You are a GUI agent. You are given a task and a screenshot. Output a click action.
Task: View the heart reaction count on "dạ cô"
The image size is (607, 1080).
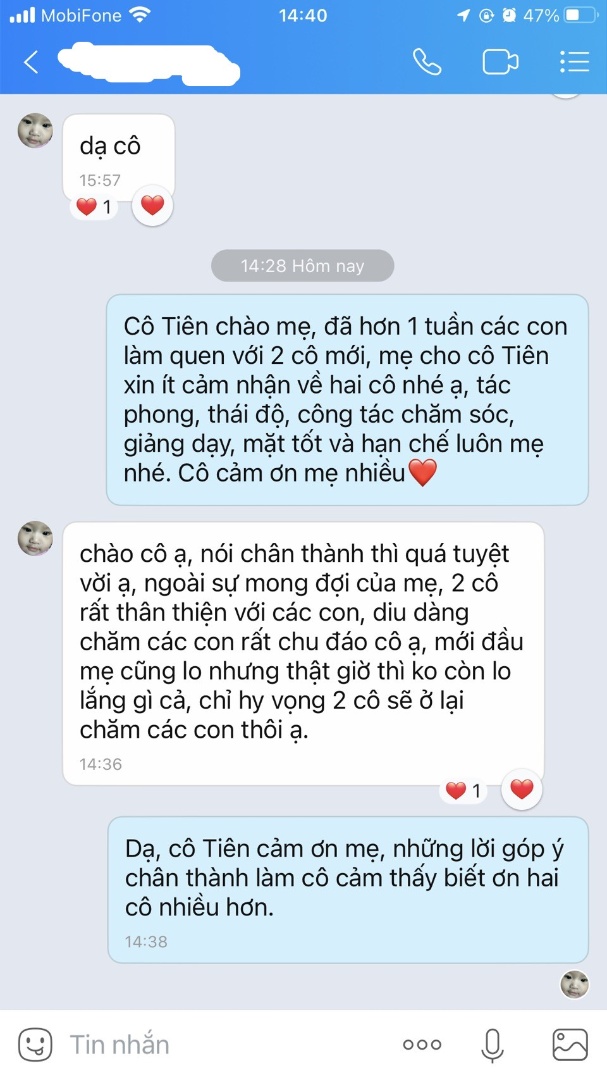pos(95,208)
